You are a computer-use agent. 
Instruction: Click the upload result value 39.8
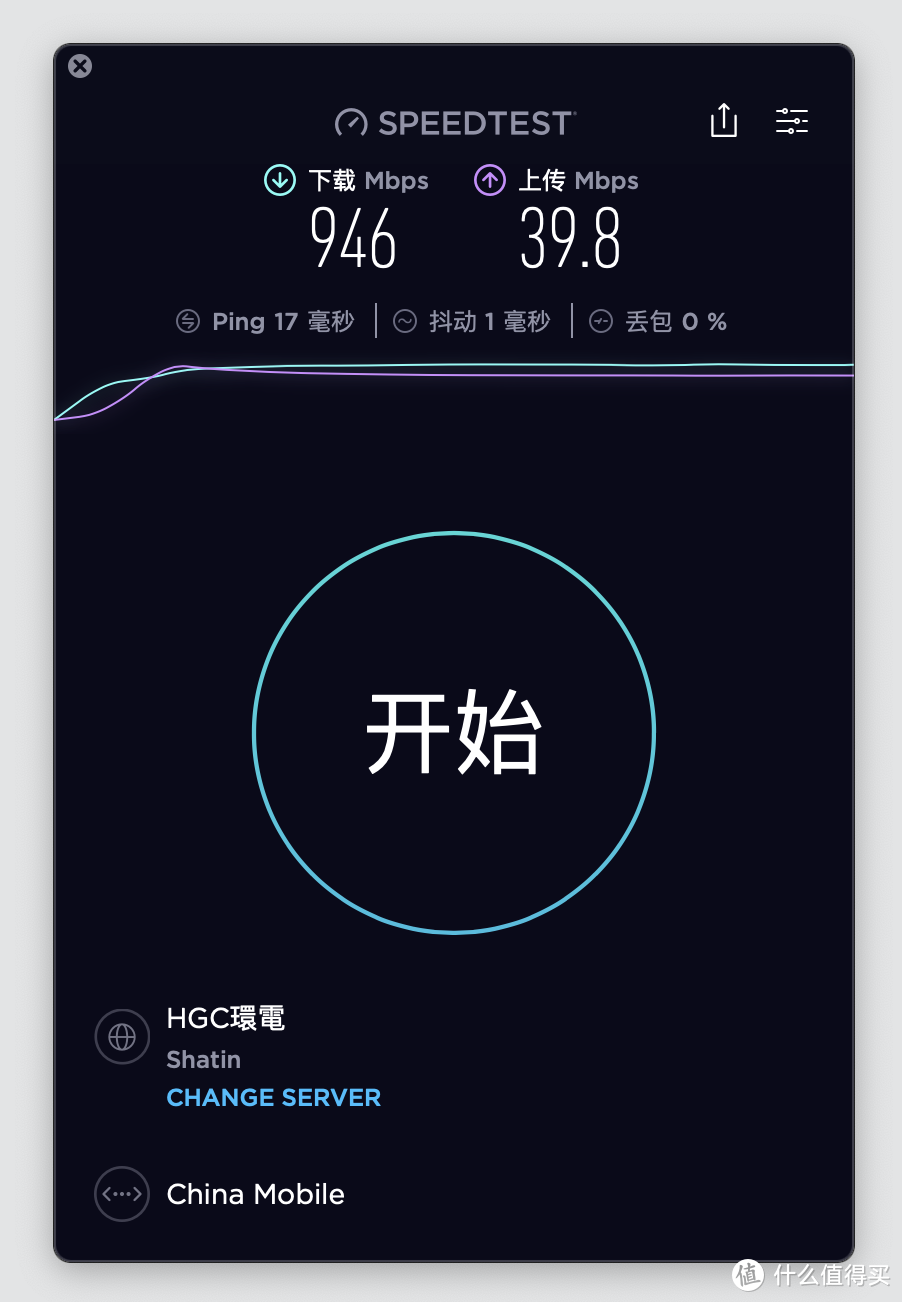tap(568, 237)
